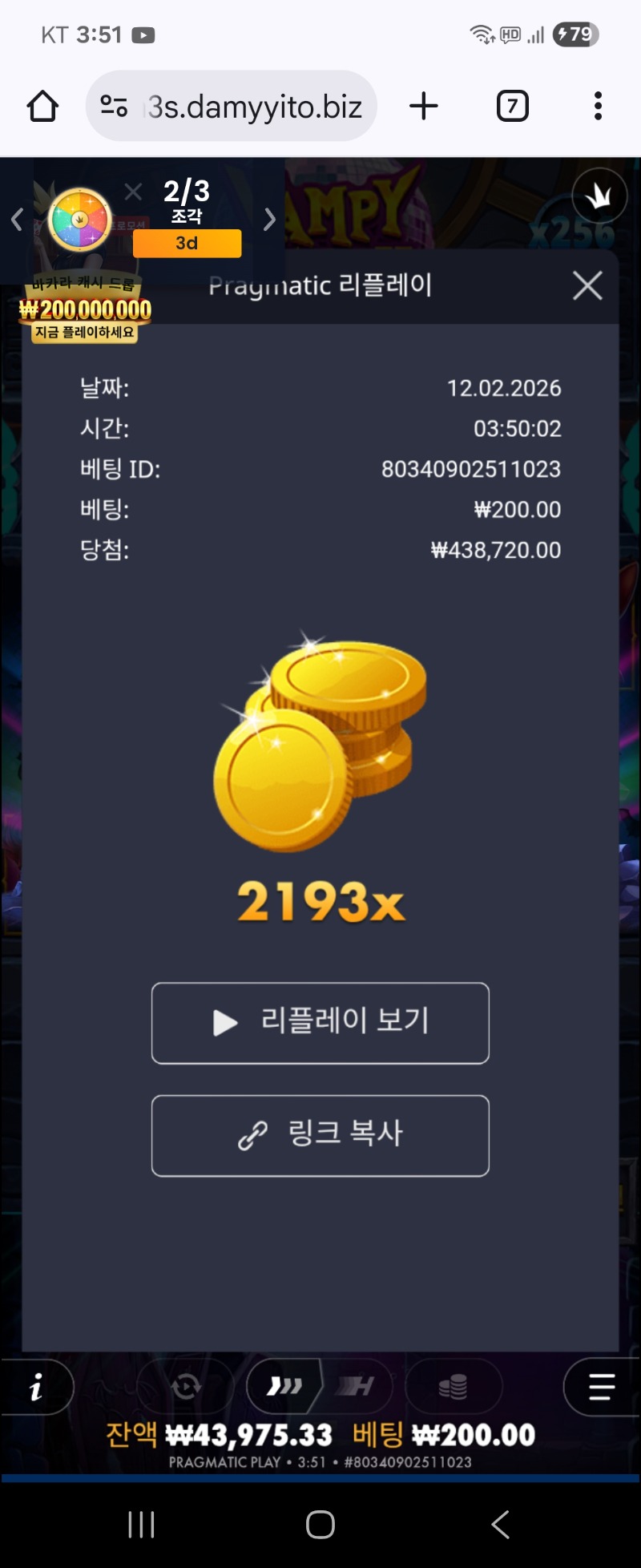This screenshot has width=641, height=1568.
Task: Tap the crown icon at top right
Action: tap(599, 196)
